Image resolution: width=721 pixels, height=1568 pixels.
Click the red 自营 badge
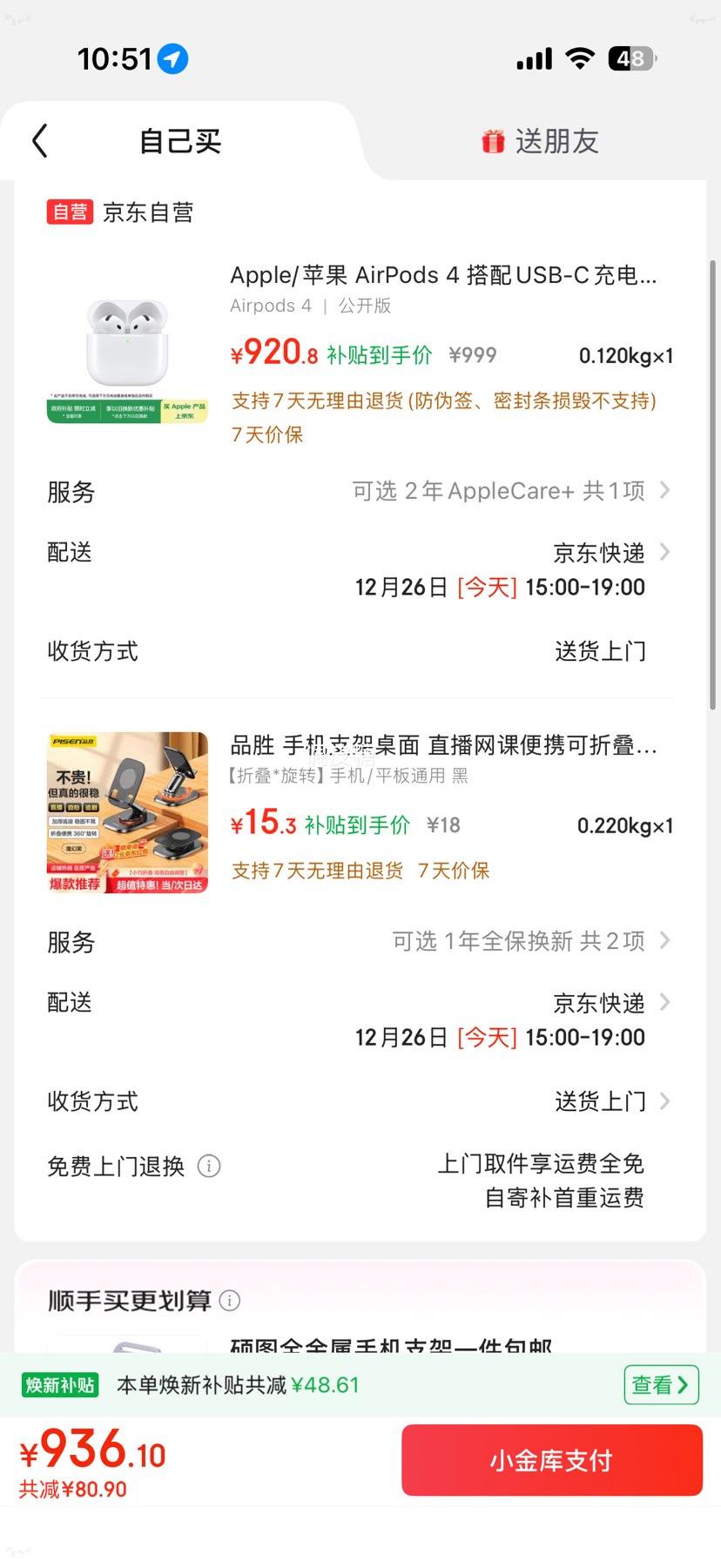pyautogui.click(x=69, y=212)
